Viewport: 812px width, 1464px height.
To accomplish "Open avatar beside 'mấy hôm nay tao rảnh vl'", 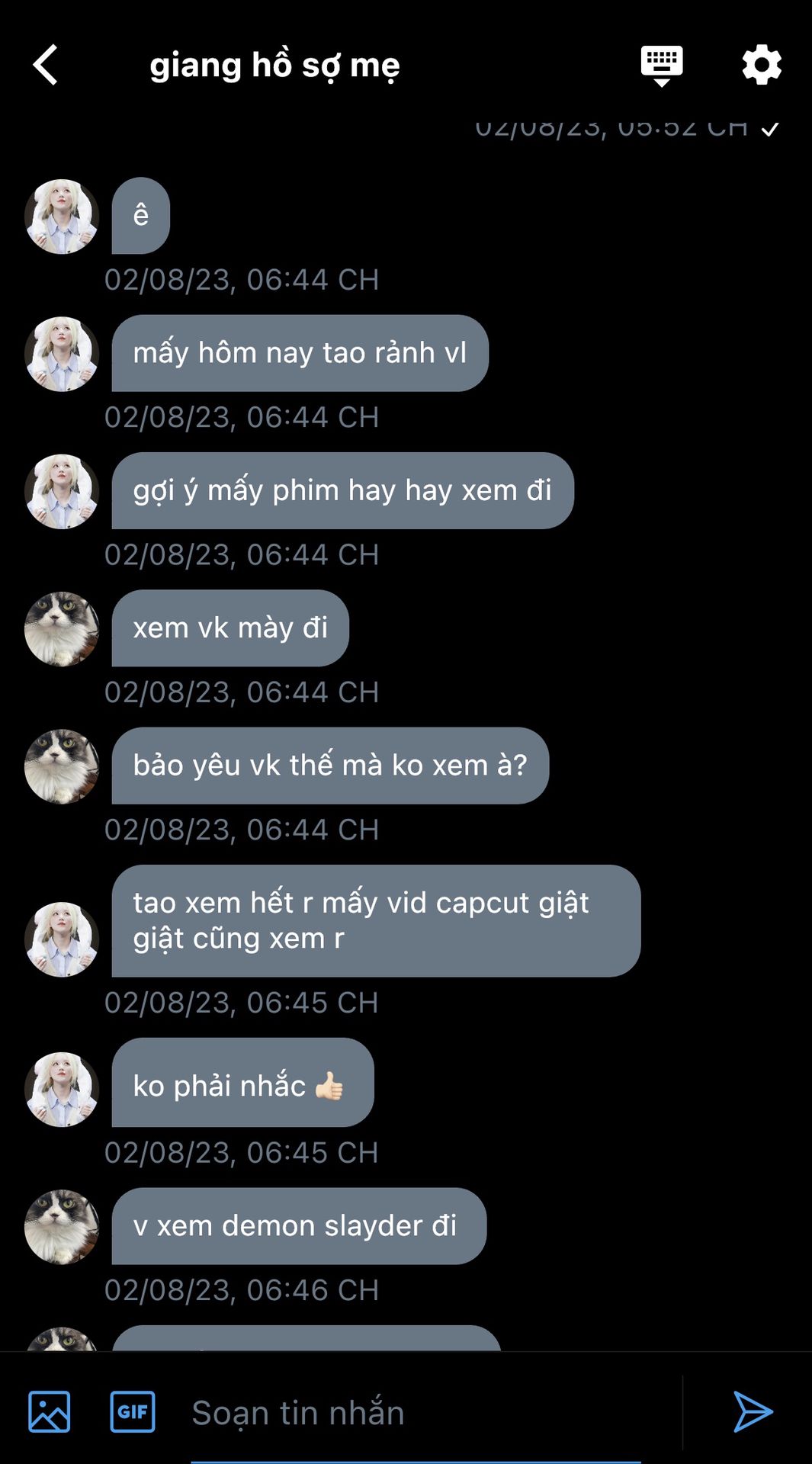I will click(x=62, y=355).
